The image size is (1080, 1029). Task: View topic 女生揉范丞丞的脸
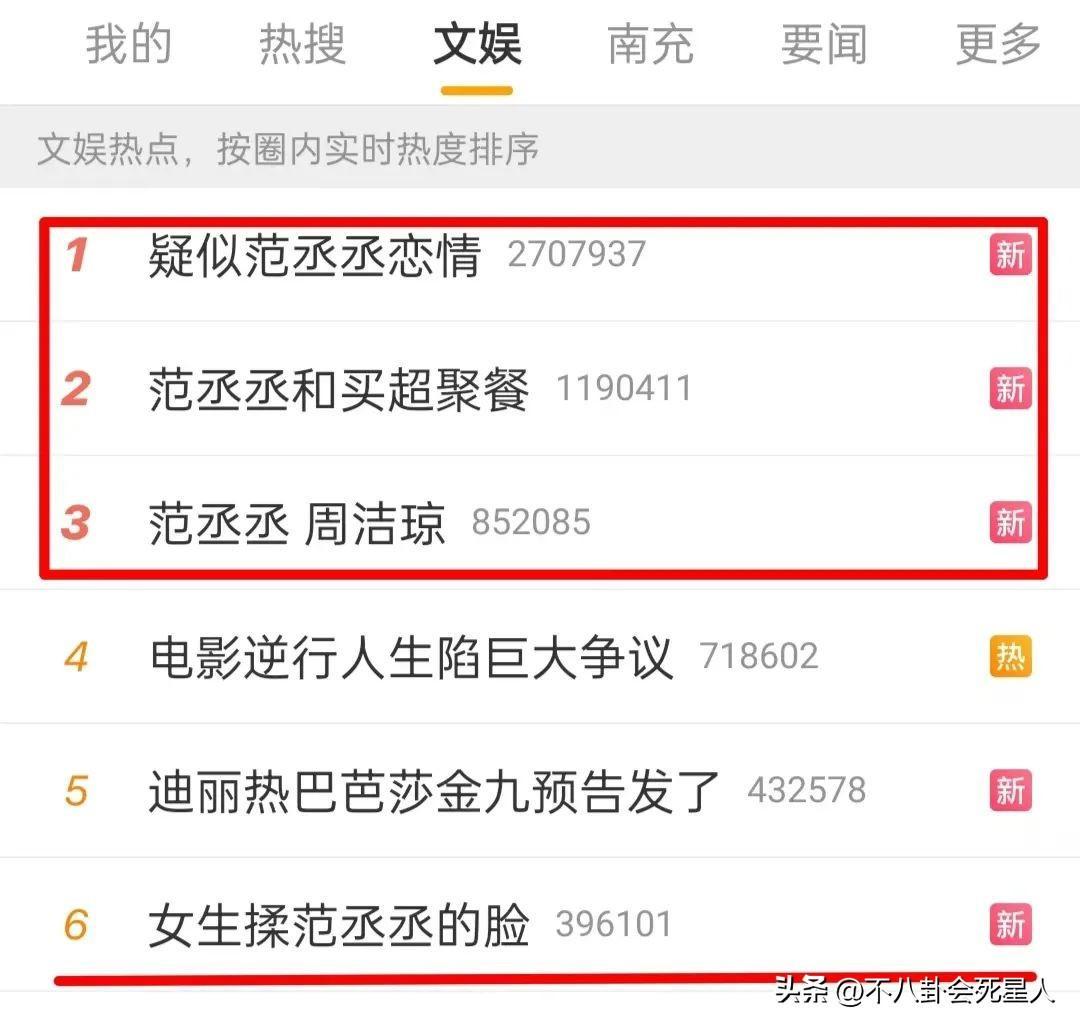[338, 925]
